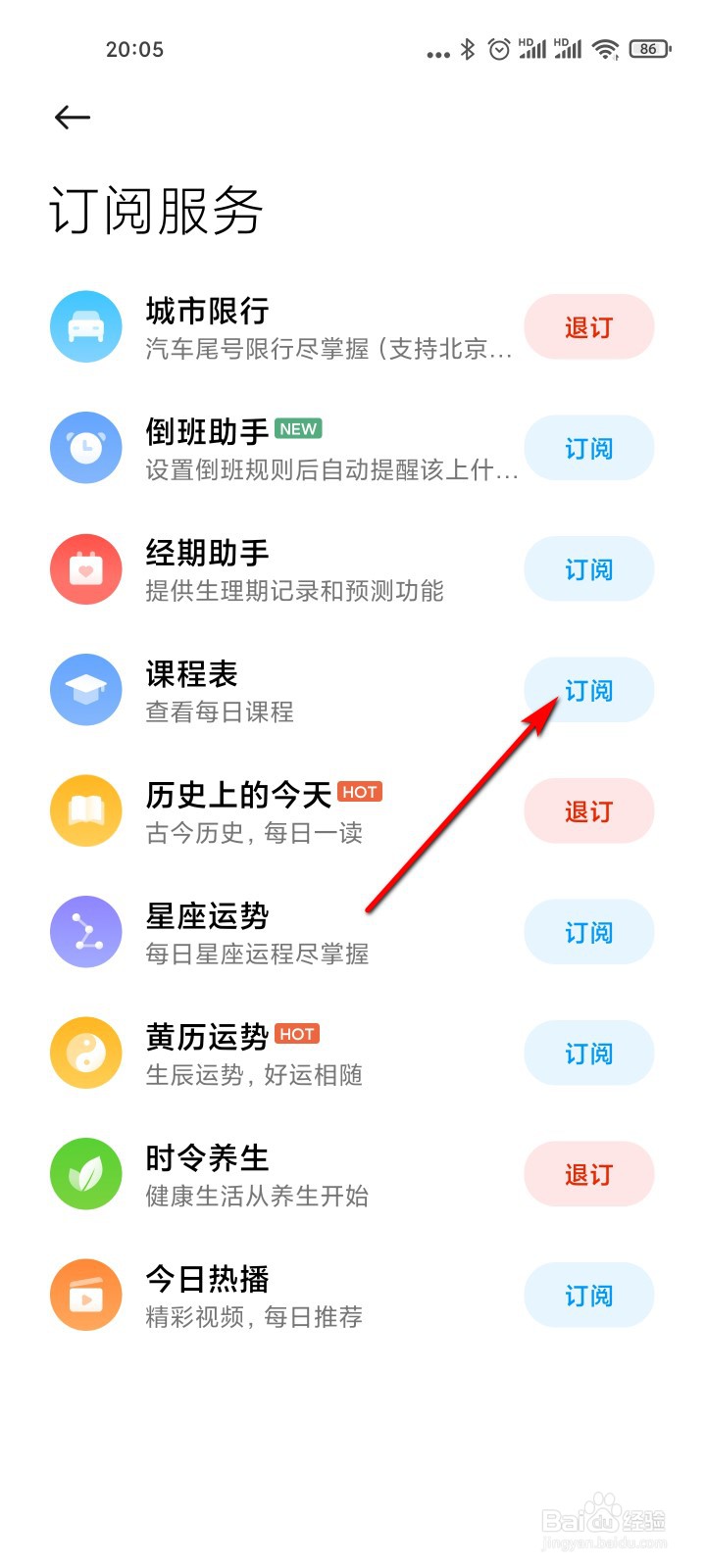
Task: Go back using the arrow icon
Action: tap(72, 117)
